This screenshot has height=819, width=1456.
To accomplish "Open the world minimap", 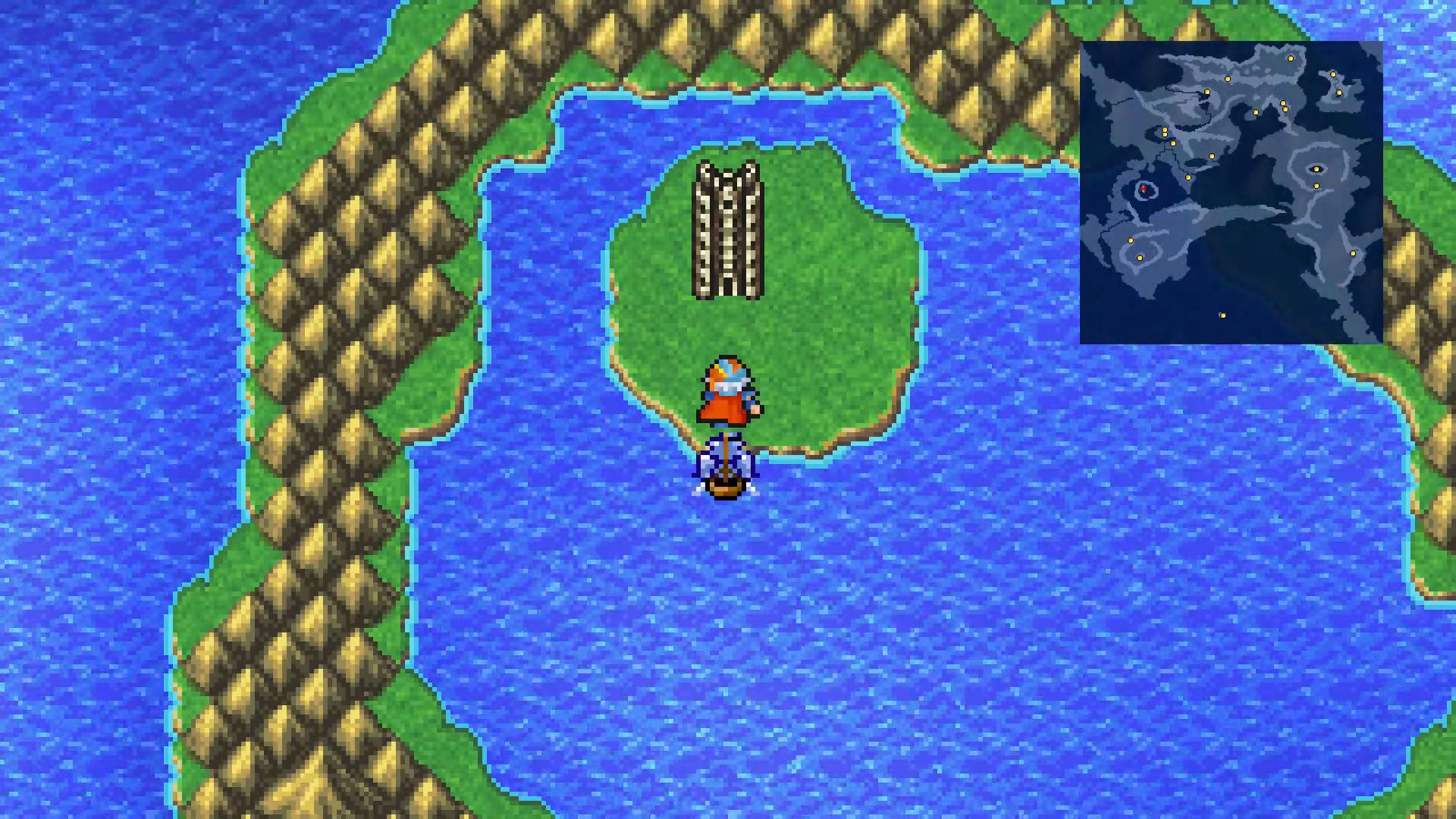I will (1230, 193).
